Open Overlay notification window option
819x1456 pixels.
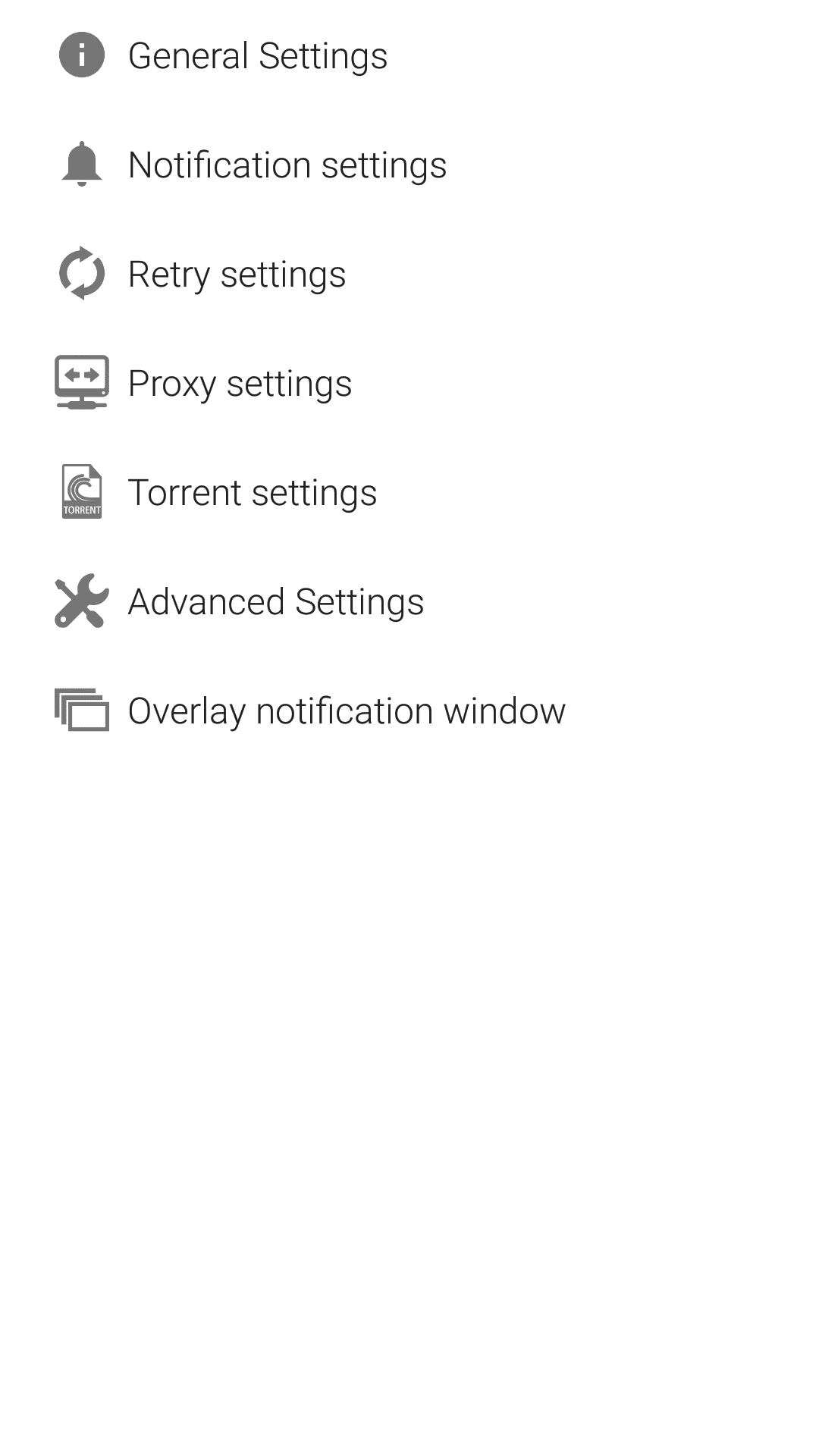coord(409,711)
